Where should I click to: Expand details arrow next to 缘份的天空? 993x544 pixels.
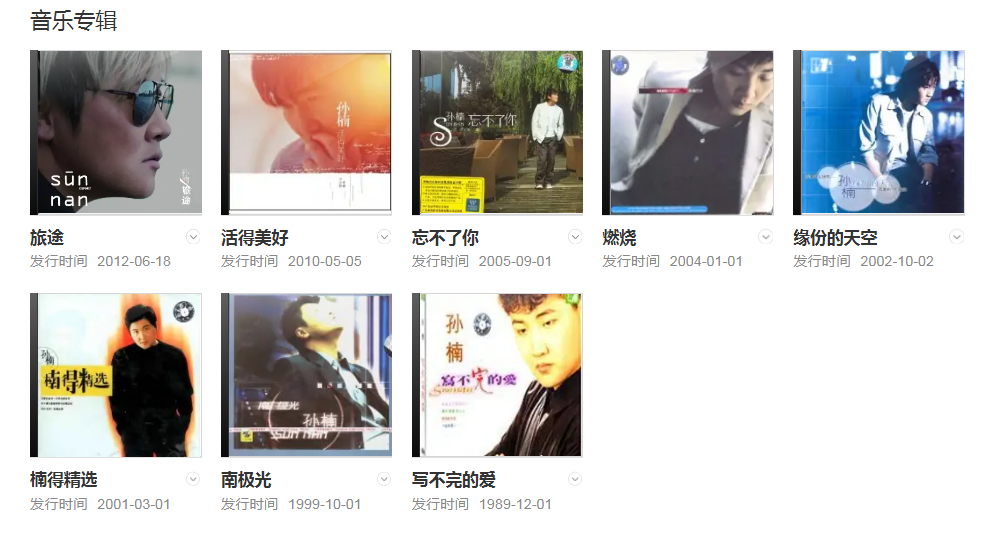(956, 237)
